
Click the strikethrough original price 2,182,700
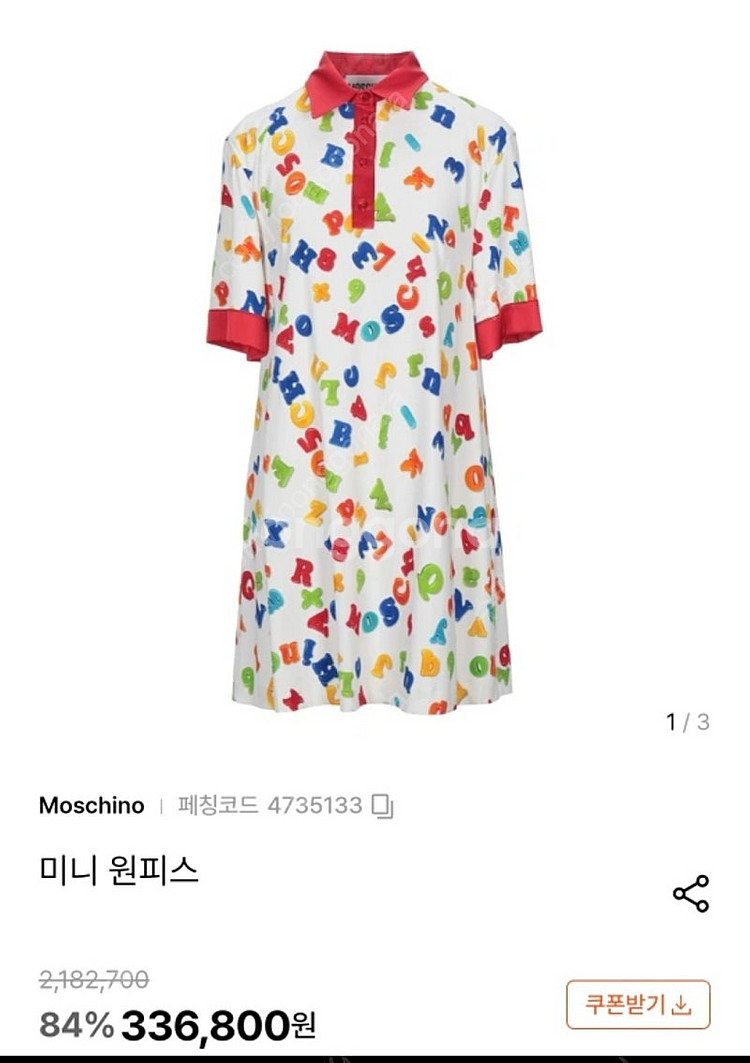(93, 977)
